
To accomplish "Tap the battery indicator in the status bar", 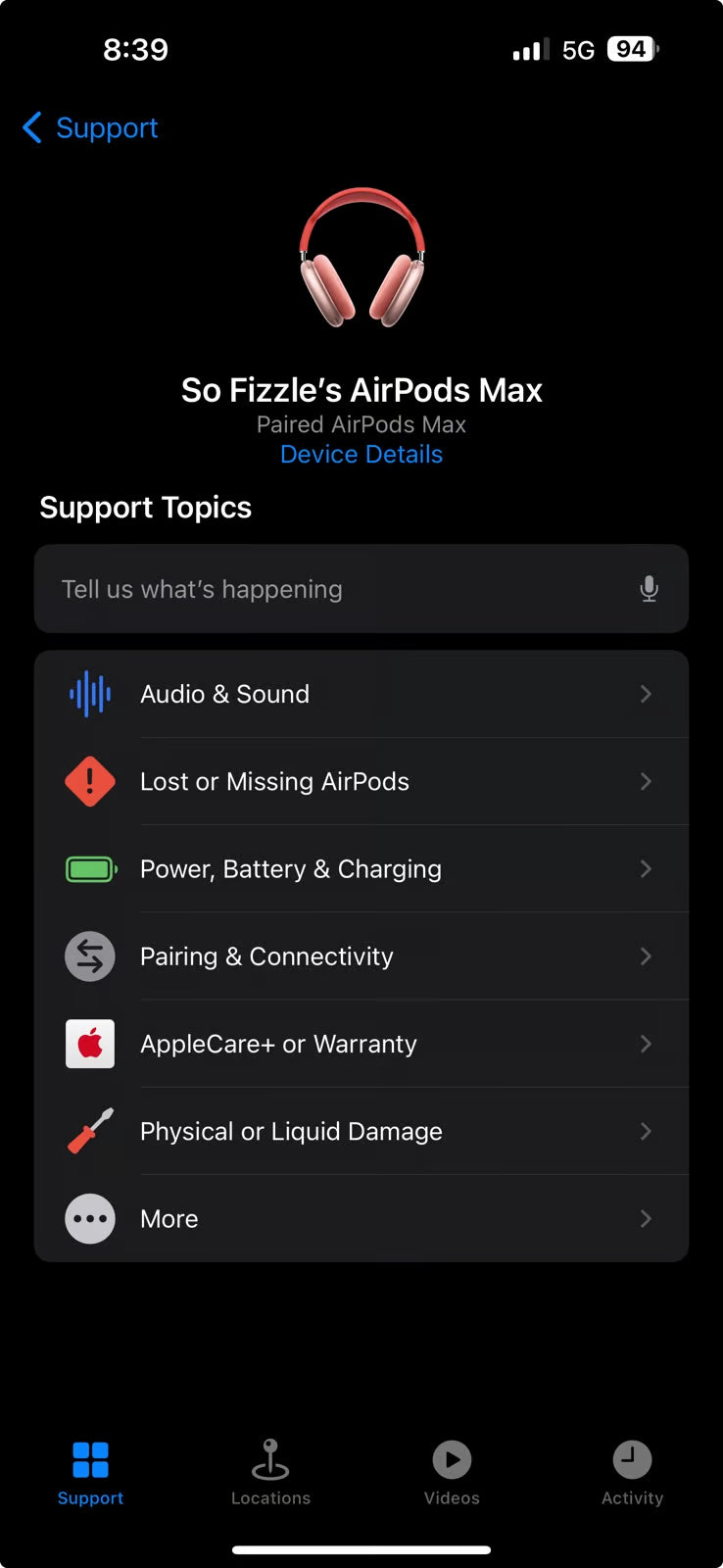I will [631, 49].
